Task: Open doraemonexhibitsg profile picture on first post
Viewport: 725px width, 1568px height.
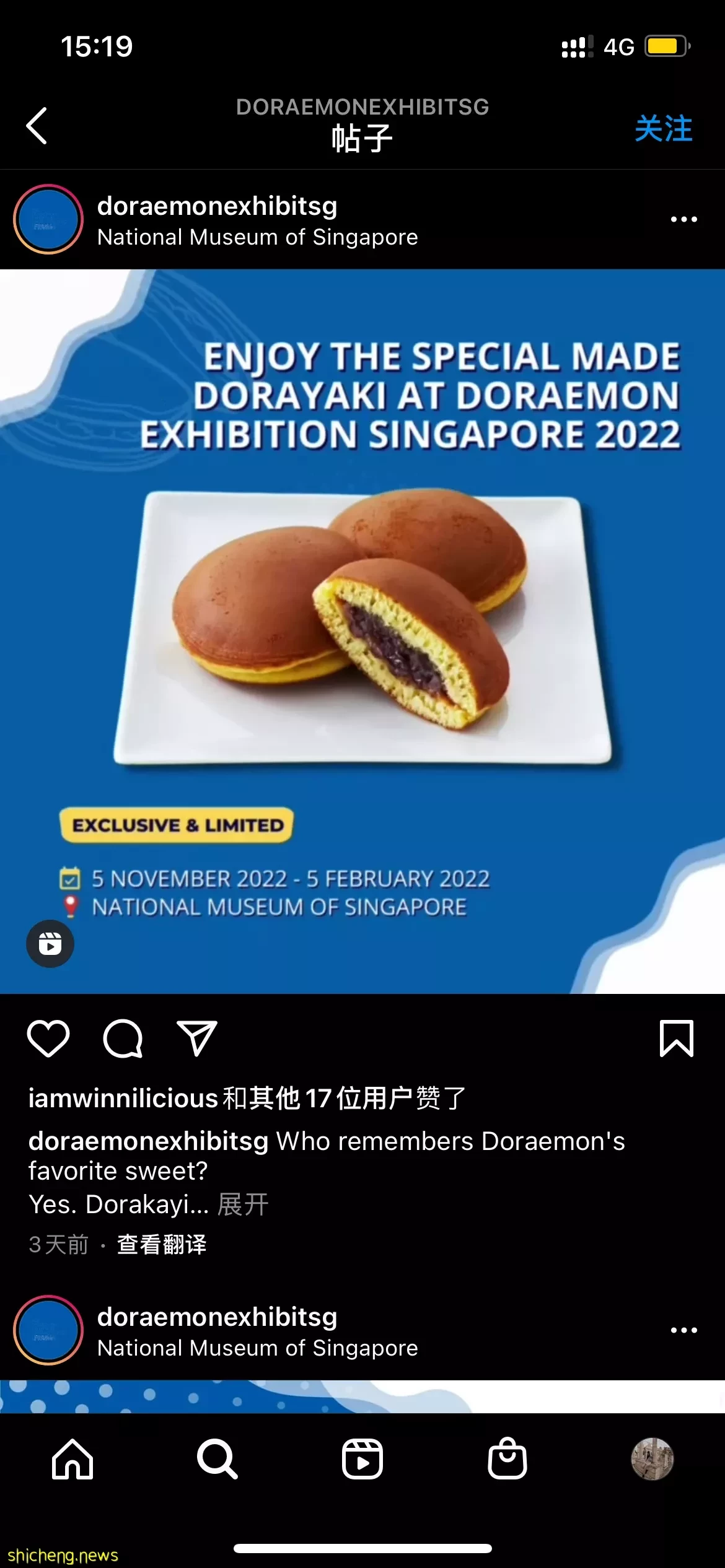Action: coord(48,219)
